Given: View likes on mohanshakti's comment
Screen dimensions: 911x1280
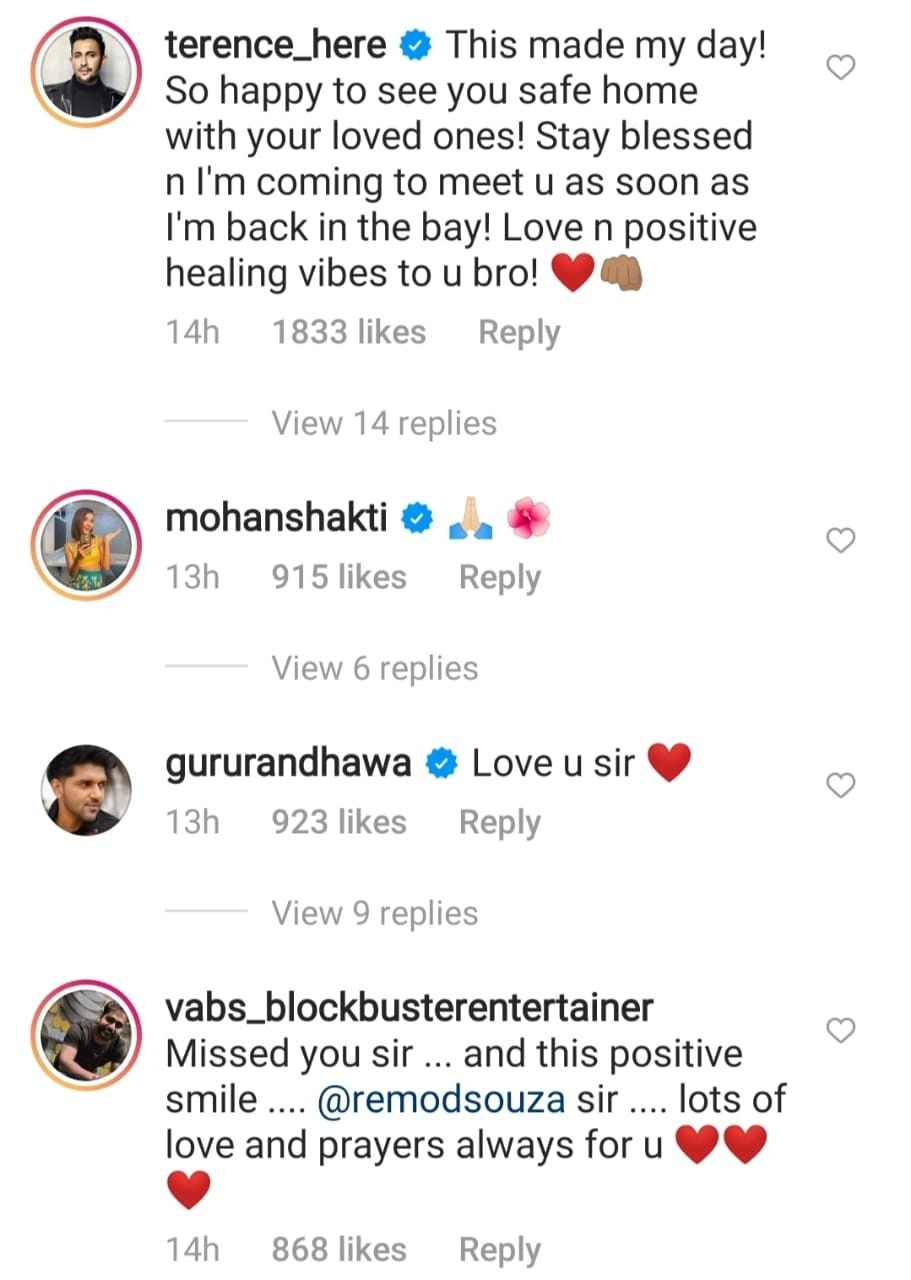Looking at the screenshot, I should coord(338,578).
